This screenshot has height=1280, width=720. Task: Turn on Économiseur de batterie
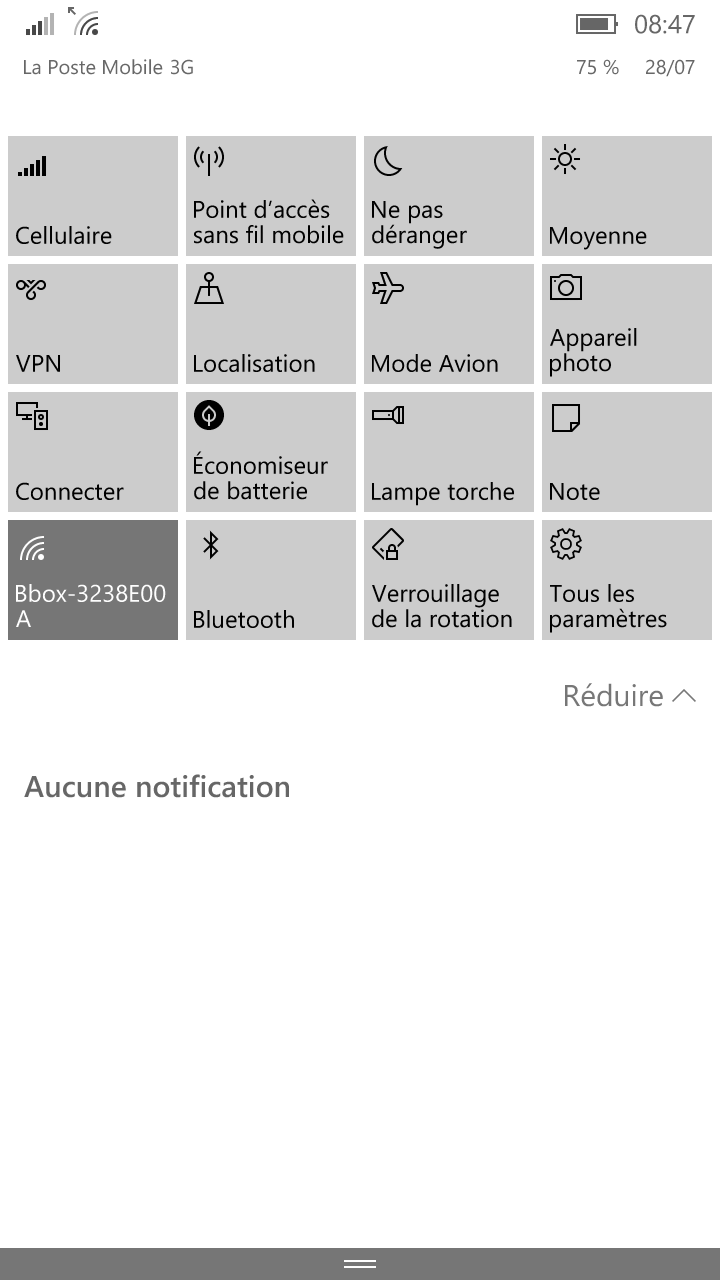click(271, 452)
